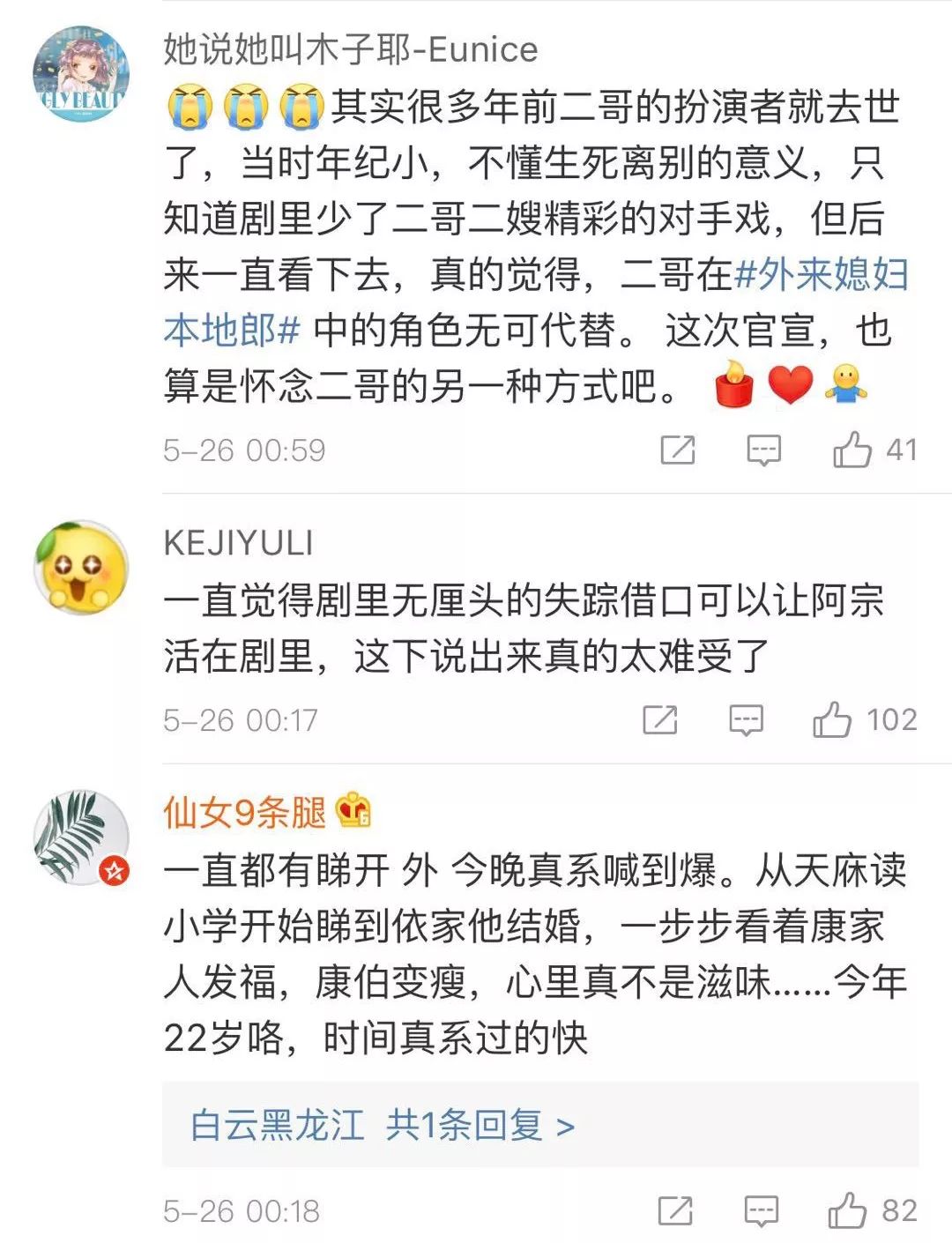
Task: Repost the comment by 她说她叫木子耶-Eunice
Action: click(x=677, y=450)
